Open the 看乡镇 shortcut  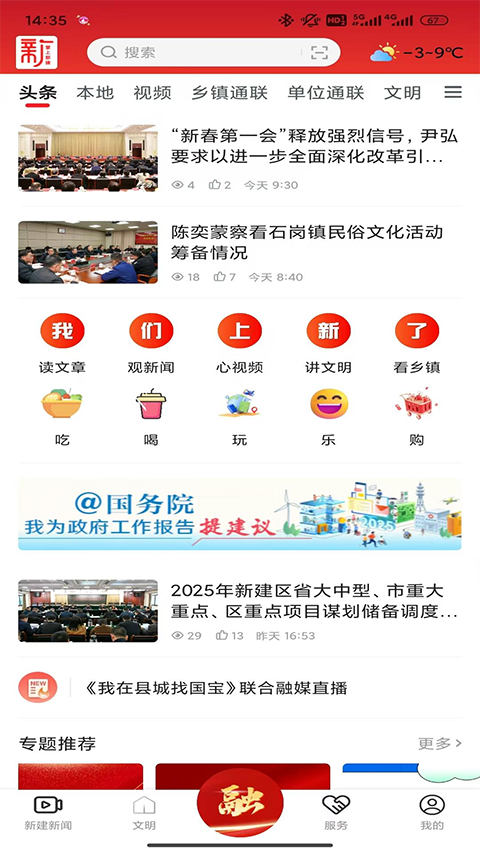(x=417, y=344)
